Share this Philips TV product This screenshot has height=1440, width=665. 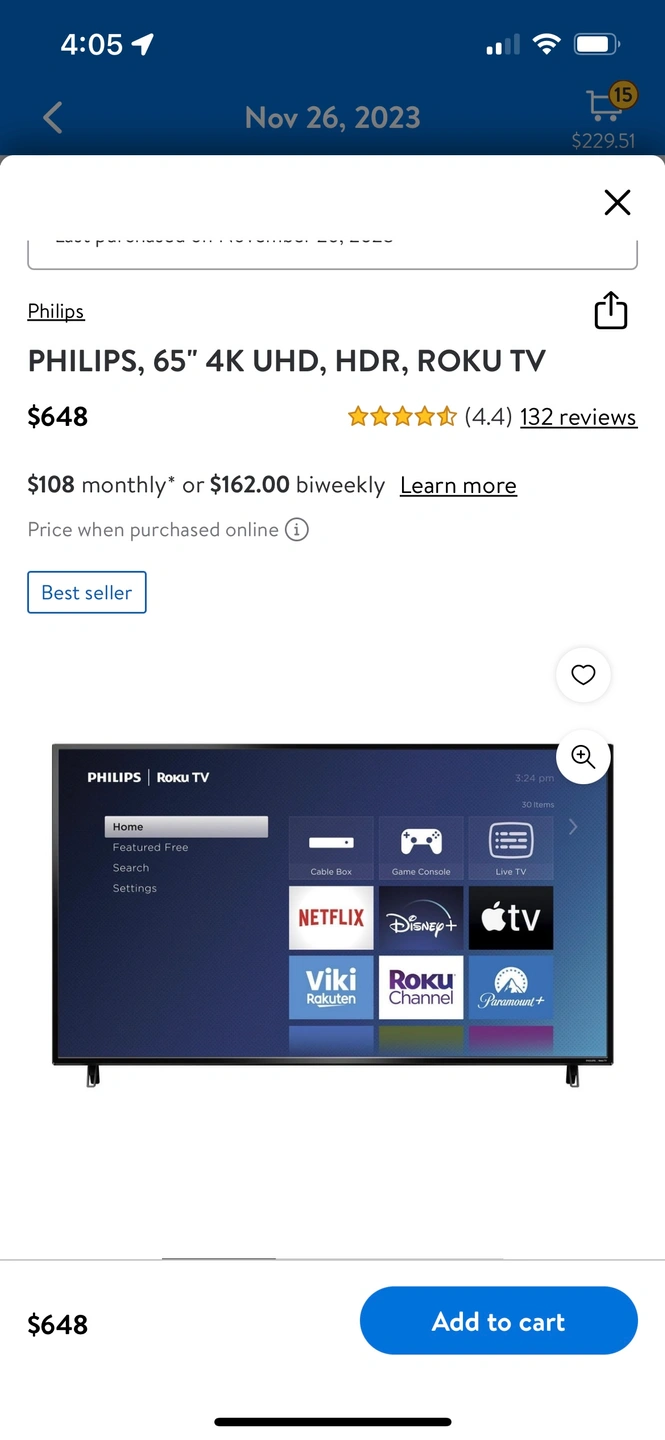(x=610, y=311)
